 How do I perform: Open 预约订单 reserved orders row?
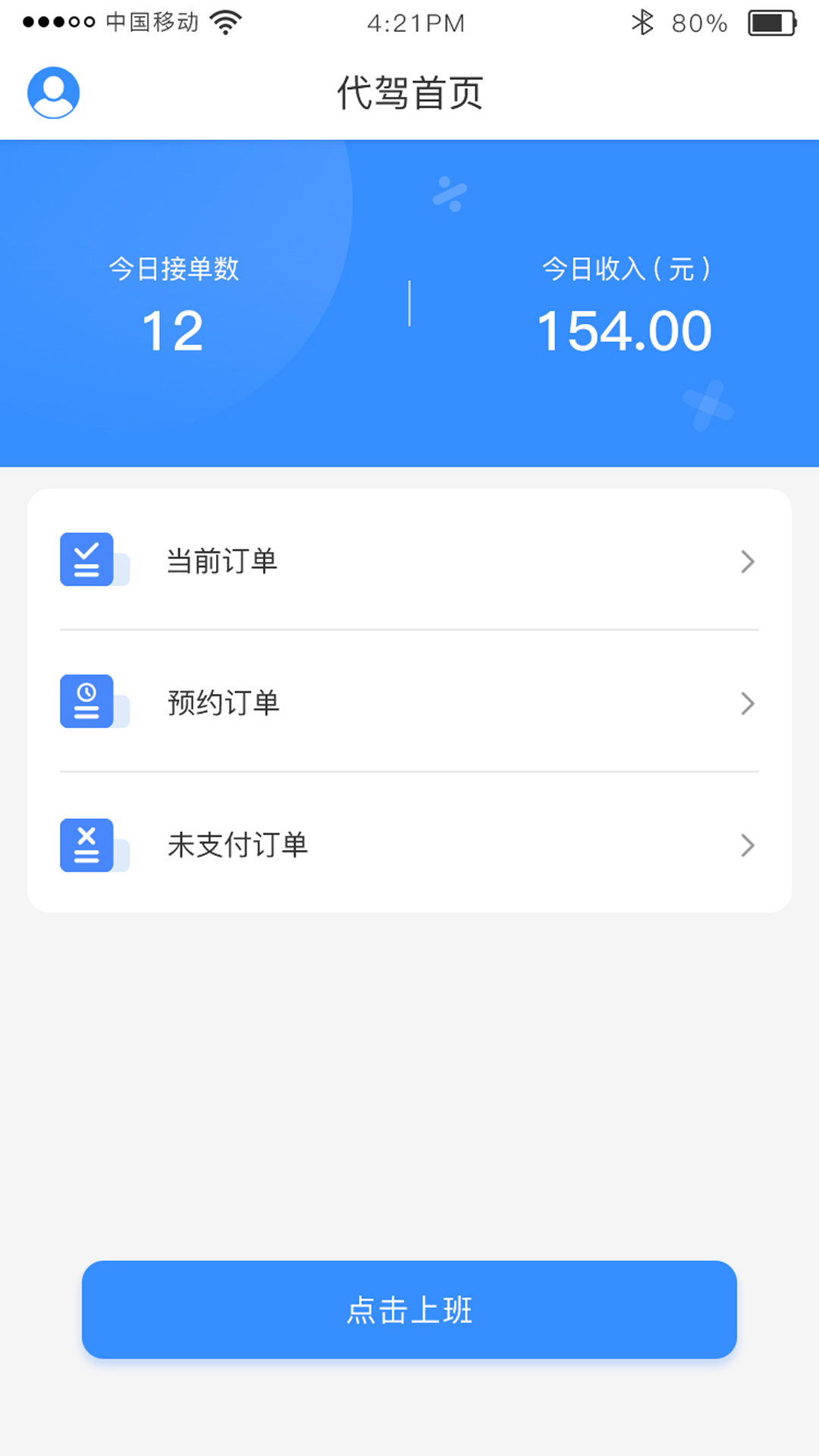click(x=409, y=703)
